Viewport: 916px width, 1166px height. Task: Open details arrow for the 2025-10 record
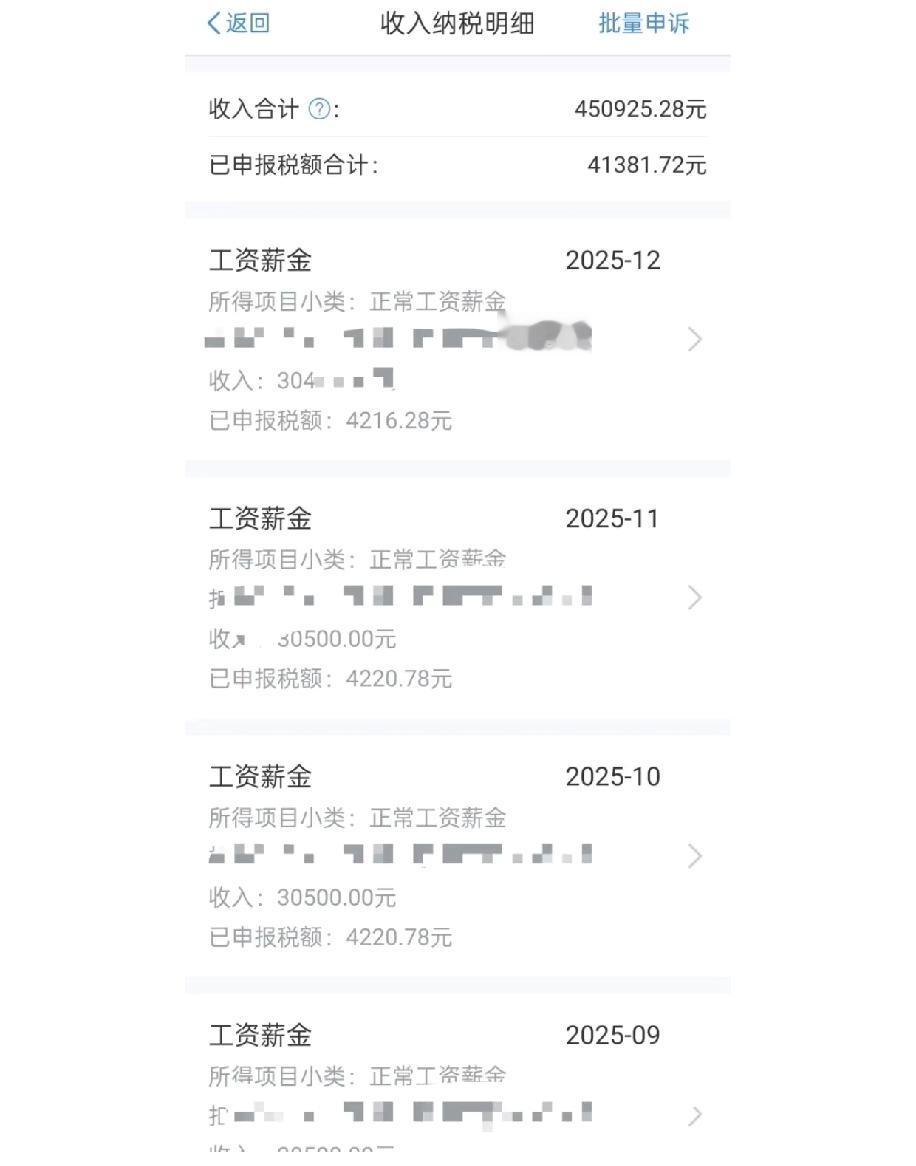click(696, 856)
